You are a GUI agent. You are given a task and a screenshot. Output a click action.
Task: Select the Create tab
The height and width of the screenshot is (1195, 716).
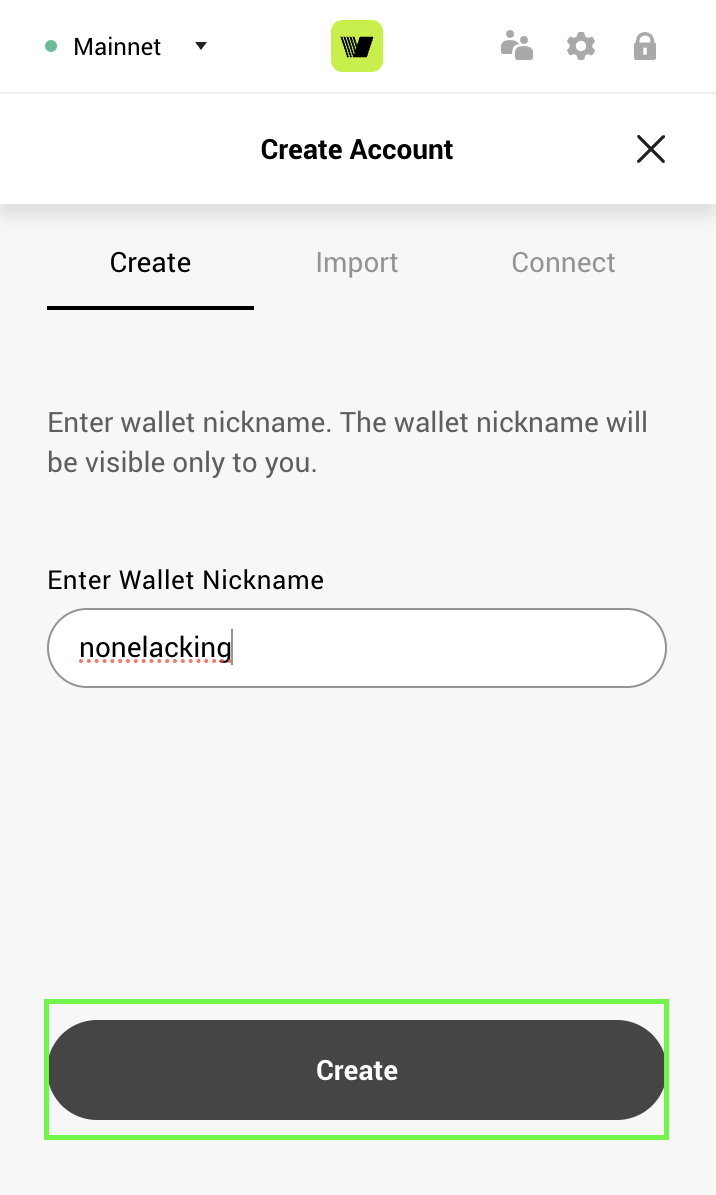click(x=150, y=263)
